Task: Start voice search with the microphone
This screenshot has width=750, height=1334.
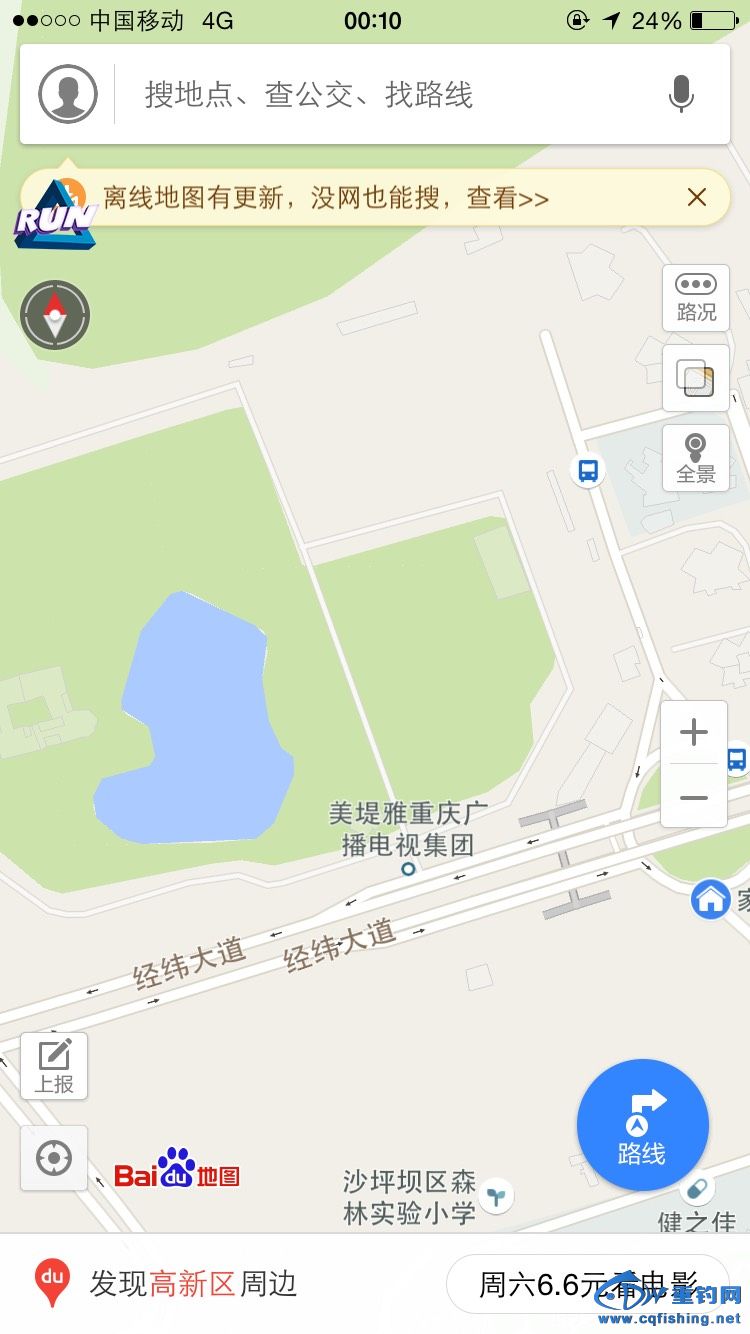Action: click(x=681, y=95)
